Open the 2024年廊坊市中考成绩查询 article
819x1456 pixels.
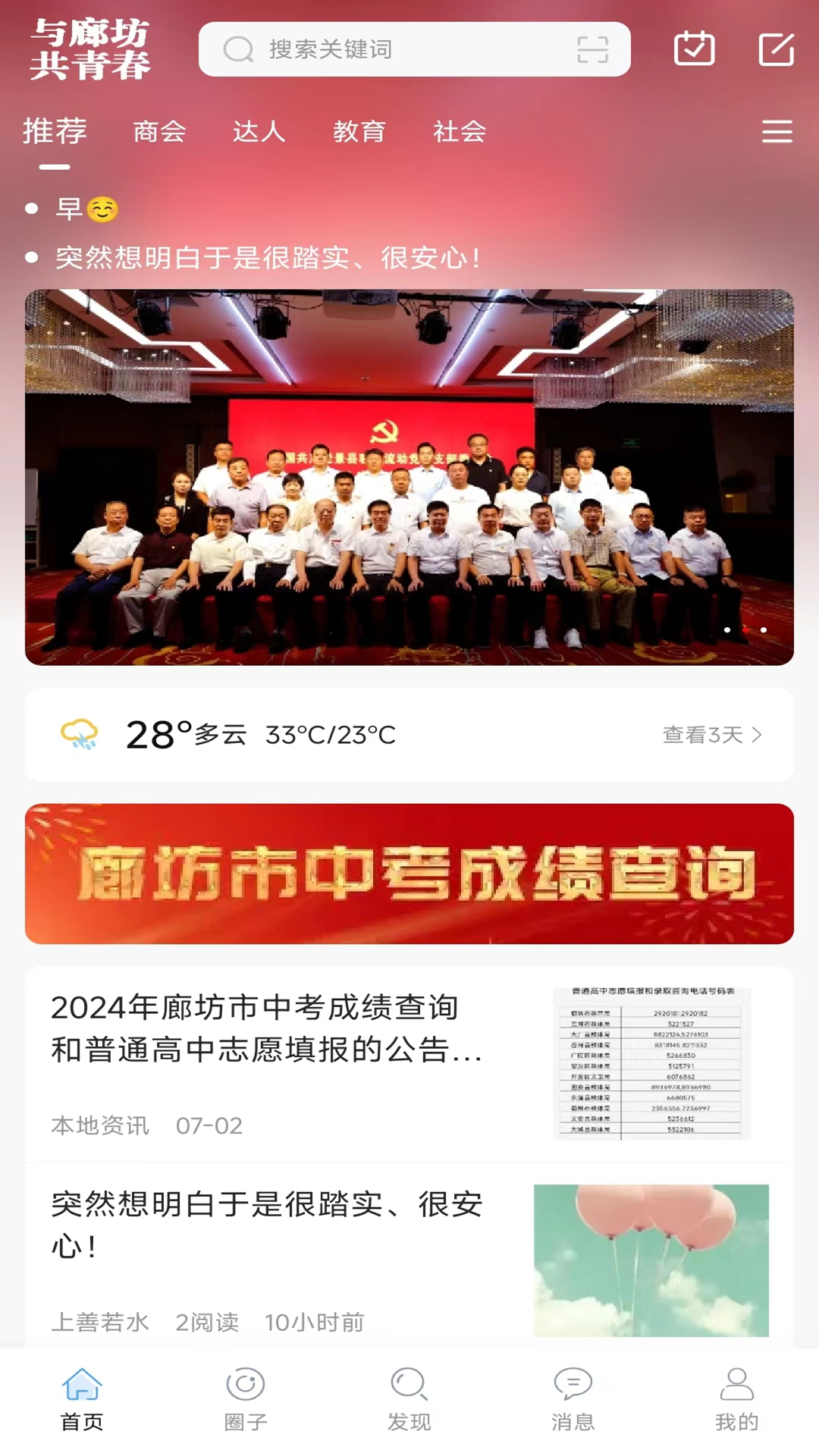tap(409, 1064)
